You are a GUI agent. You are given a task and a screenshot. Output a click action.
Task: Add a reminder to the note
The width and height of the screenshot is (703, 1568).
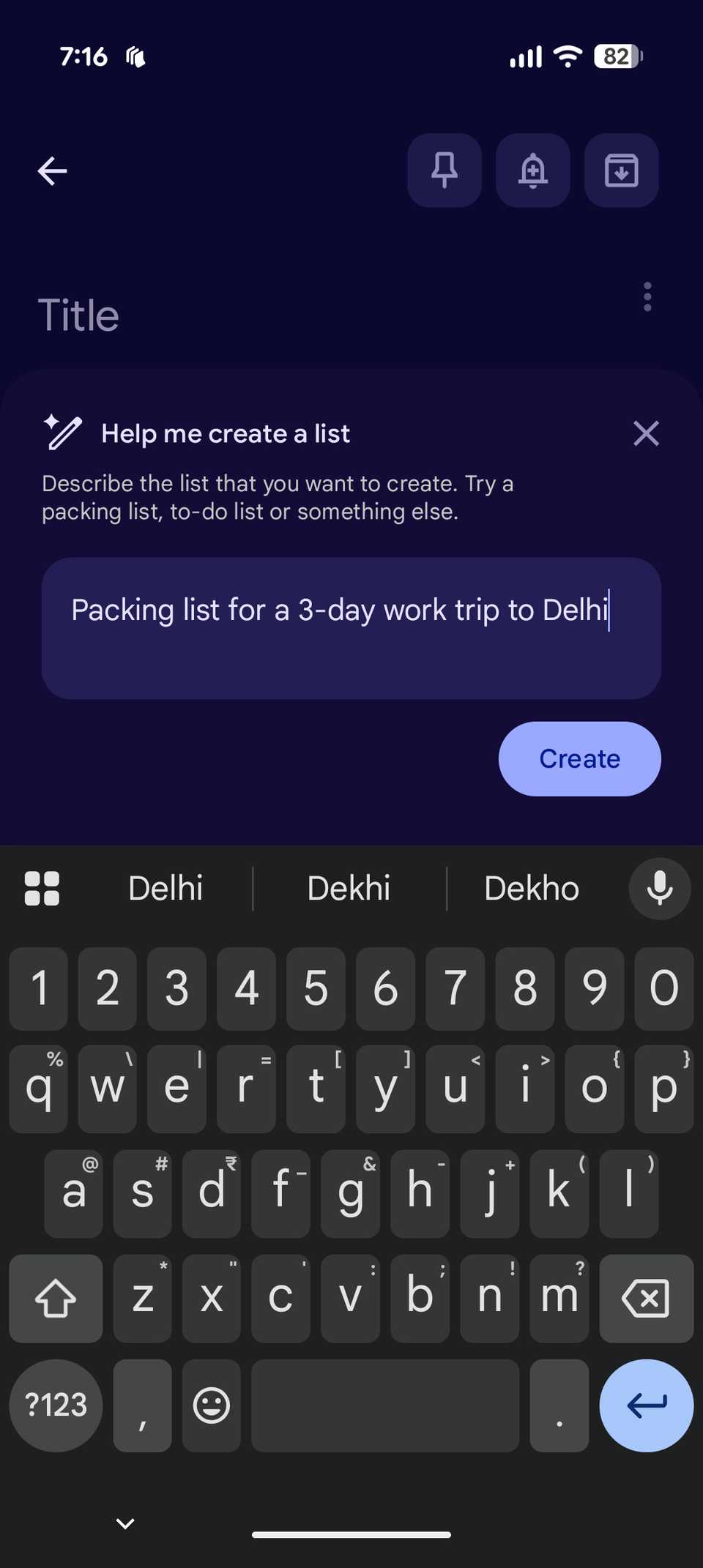(532, 171)
